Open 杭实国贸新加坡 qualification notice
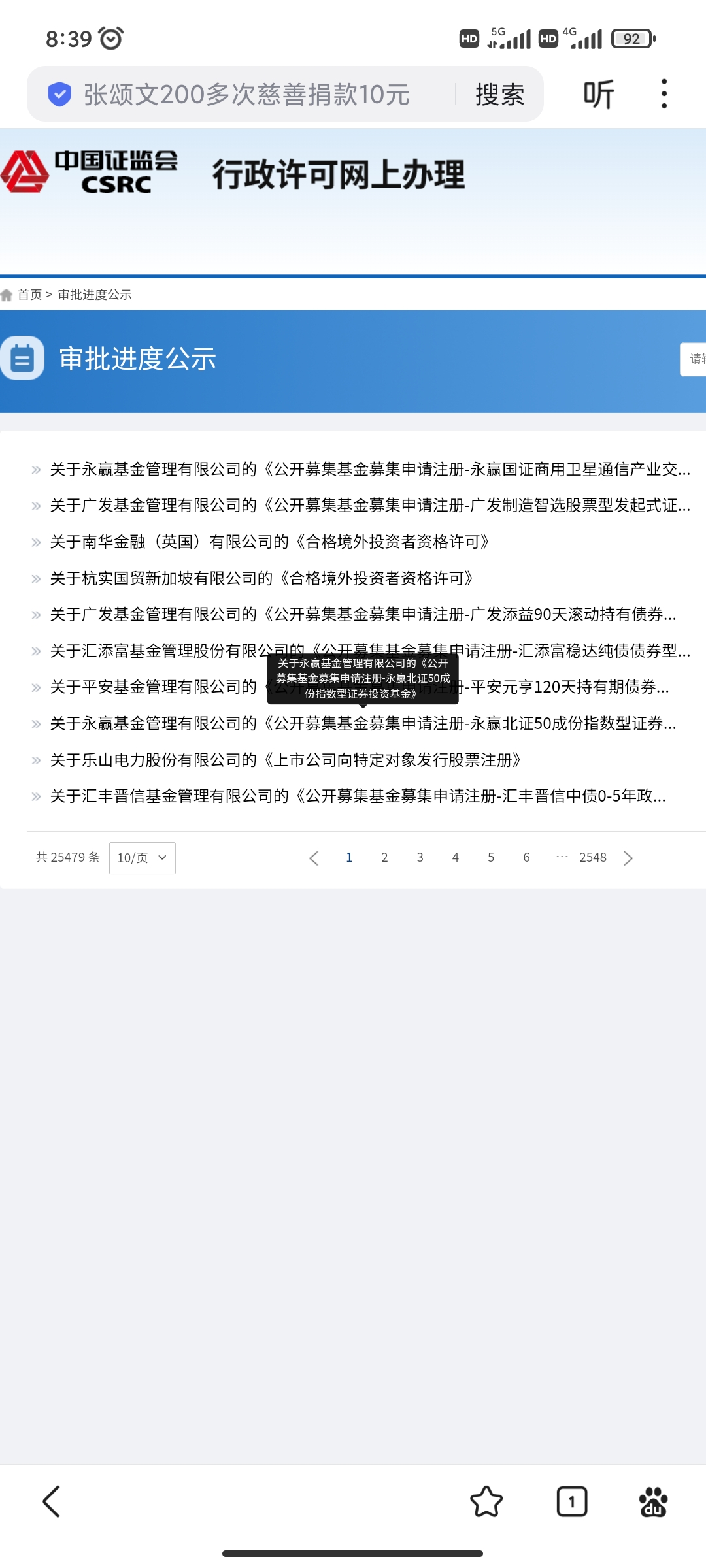The width and height of the screenshot is (706, 1568). point(261,579)
